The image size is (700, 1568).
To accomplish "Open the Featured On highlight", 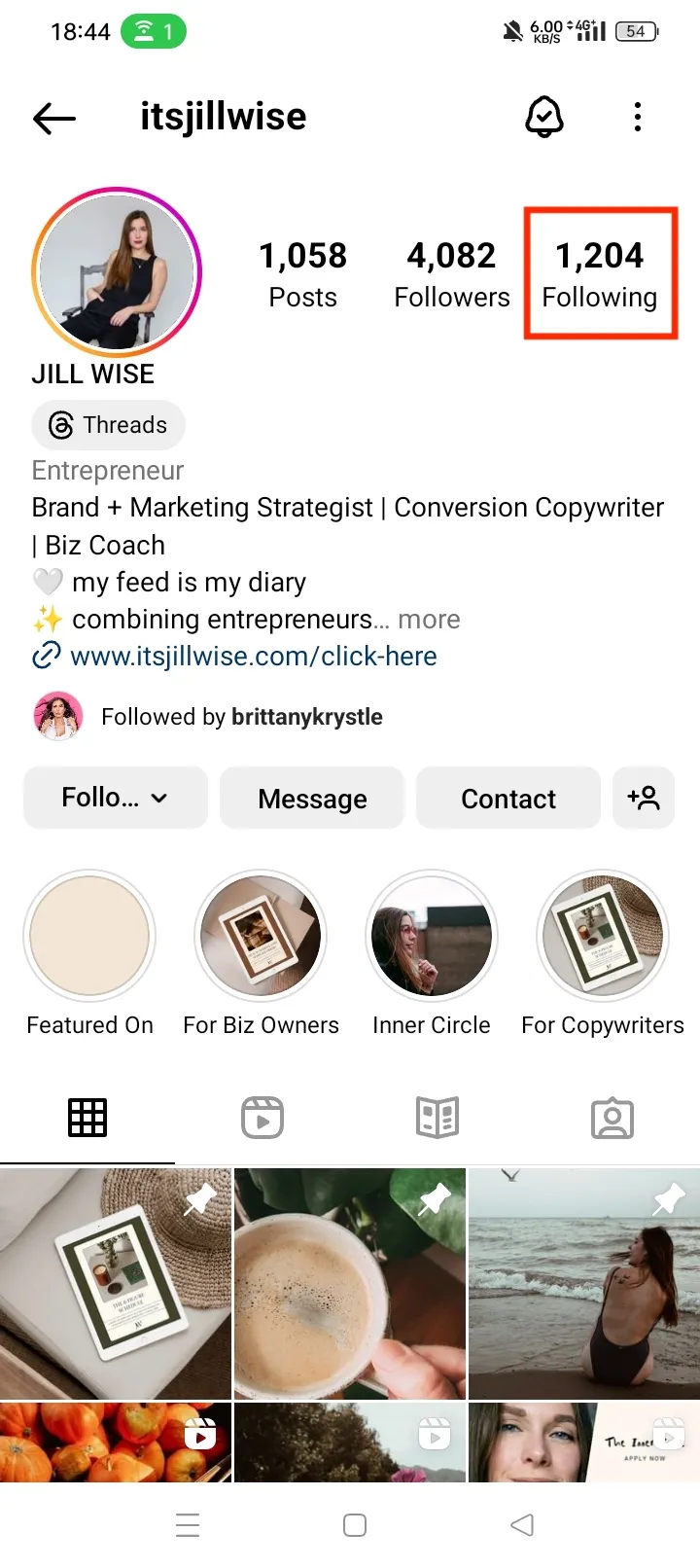I will coord(89,936).
